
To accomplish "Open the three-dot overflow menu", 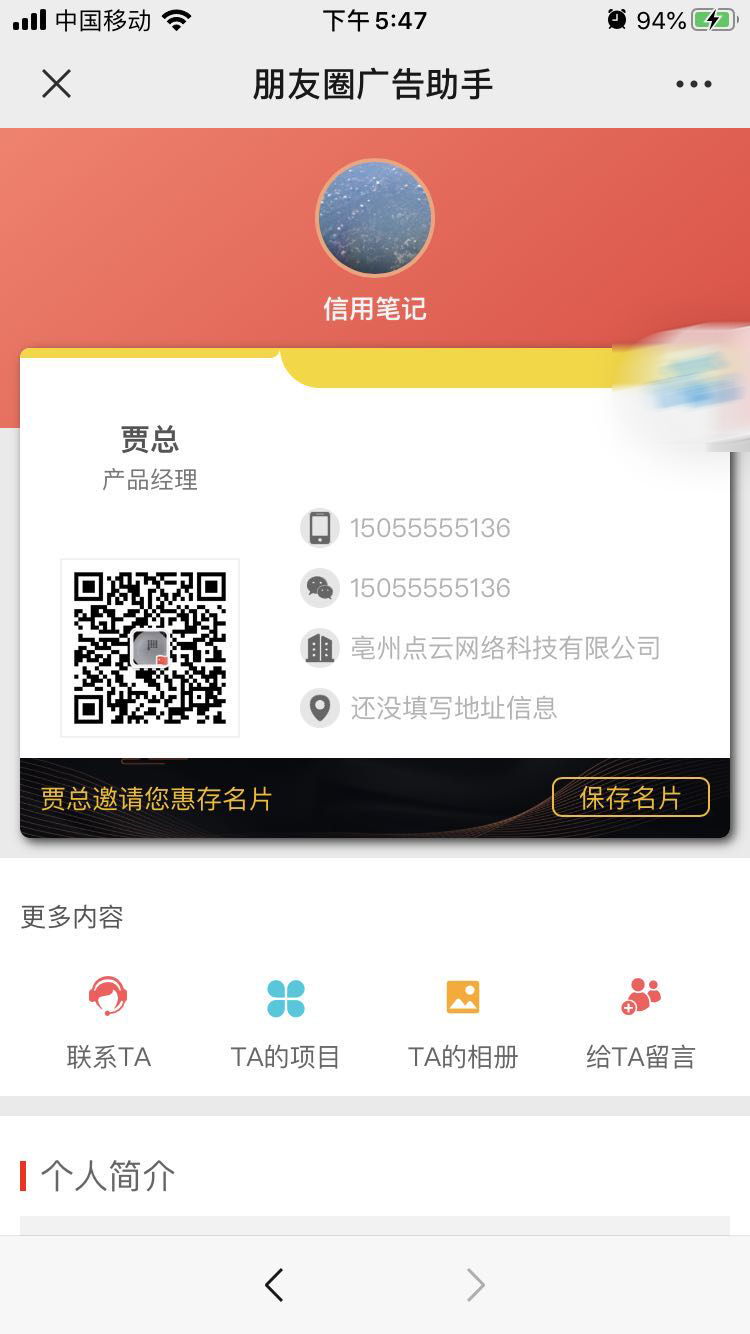I will (693, 84).
